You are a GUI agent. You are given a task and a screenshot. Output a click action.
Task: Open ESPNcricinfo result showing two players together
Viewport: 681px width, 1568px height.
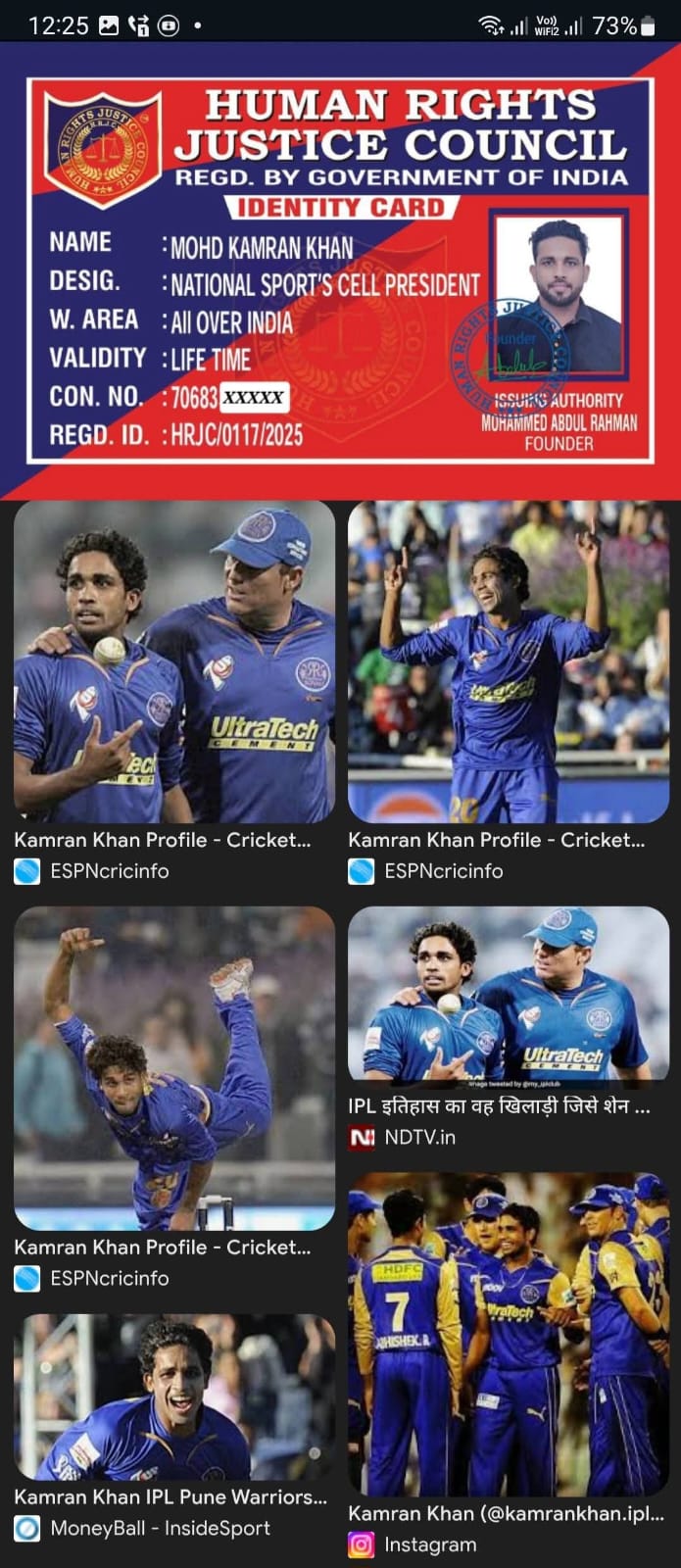[173, 662]
